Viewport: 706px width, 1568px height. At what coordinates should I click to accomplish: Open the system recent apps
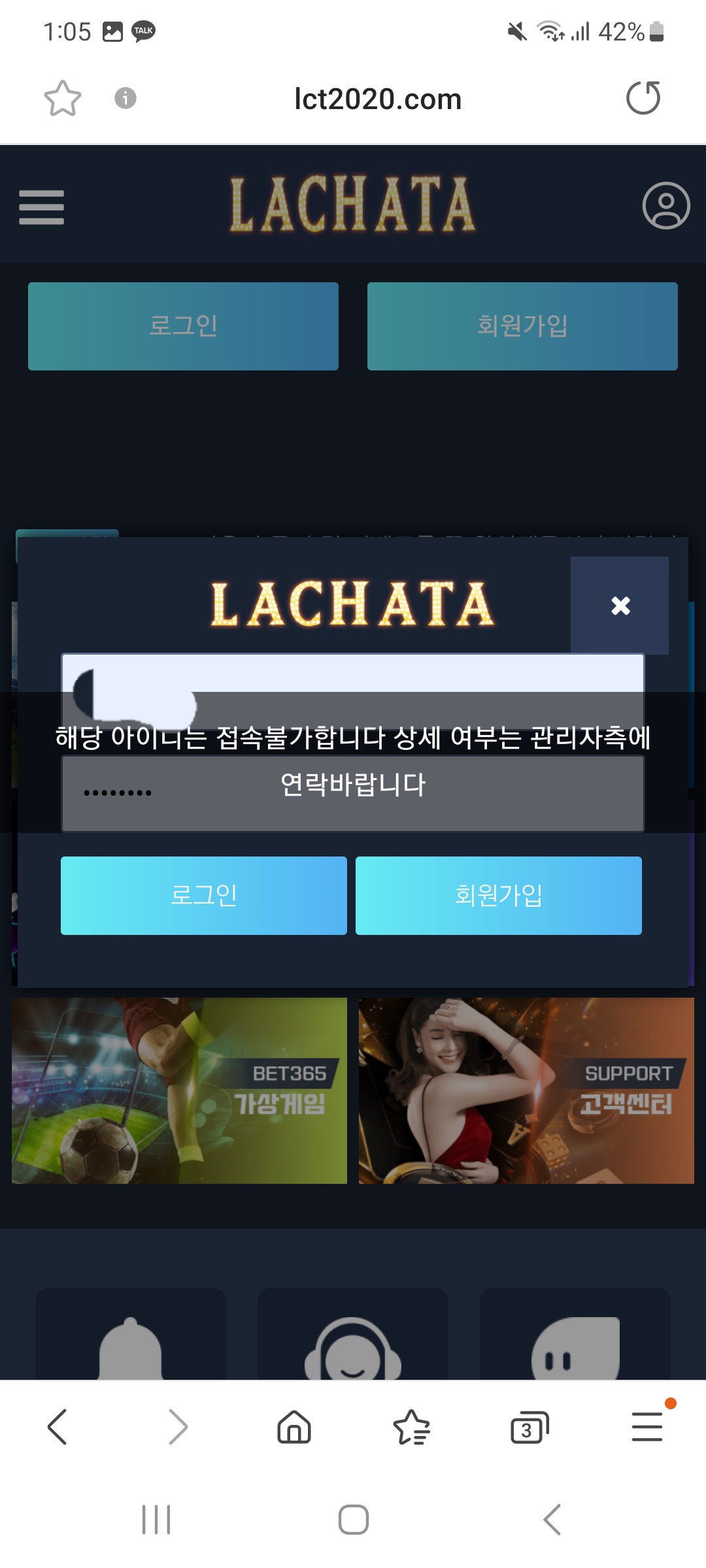click(x=156, y=1520)
